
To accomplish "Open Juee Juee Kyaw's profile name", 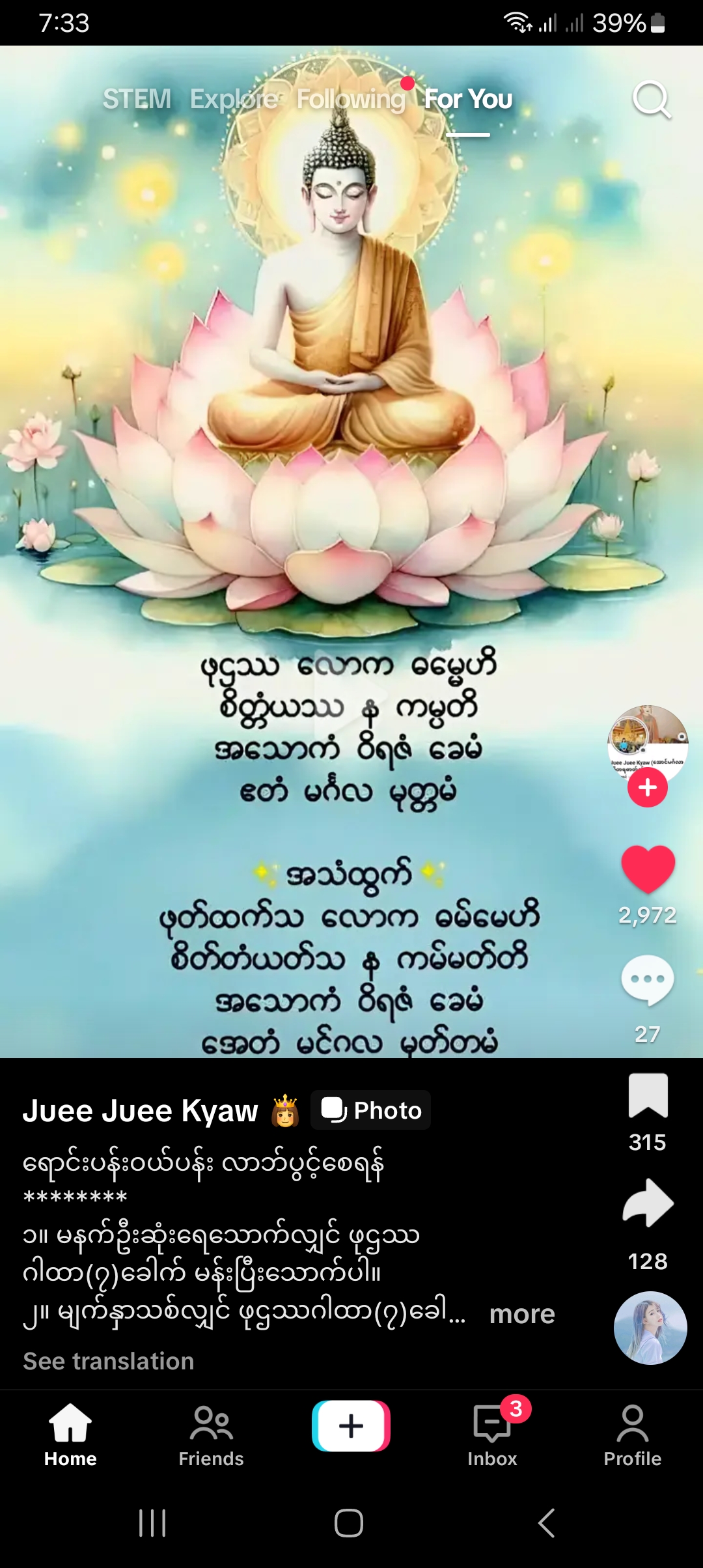I will [x=141, y=1111].
